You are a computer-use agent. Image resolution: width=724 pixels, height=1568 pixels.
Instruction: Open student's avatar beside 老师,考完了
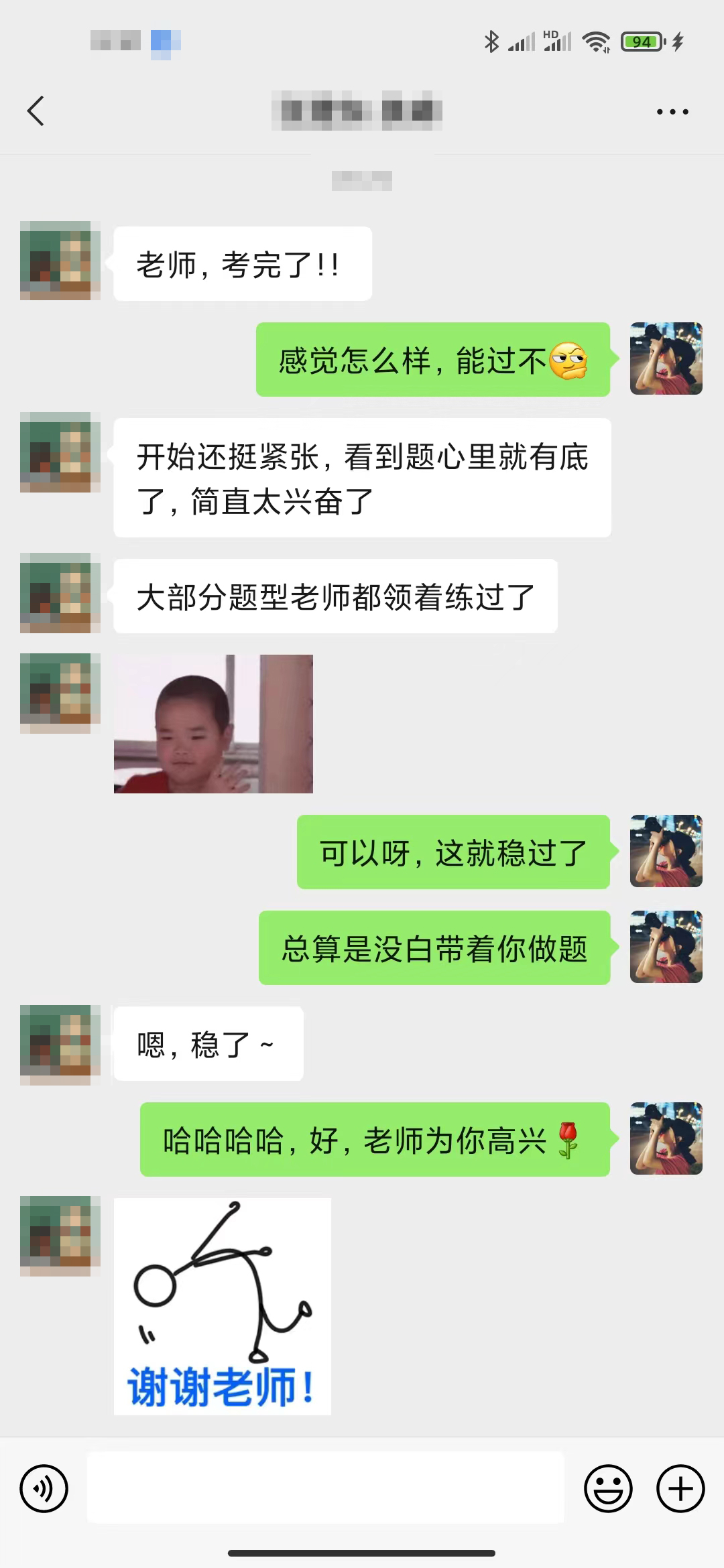[60, 261]
